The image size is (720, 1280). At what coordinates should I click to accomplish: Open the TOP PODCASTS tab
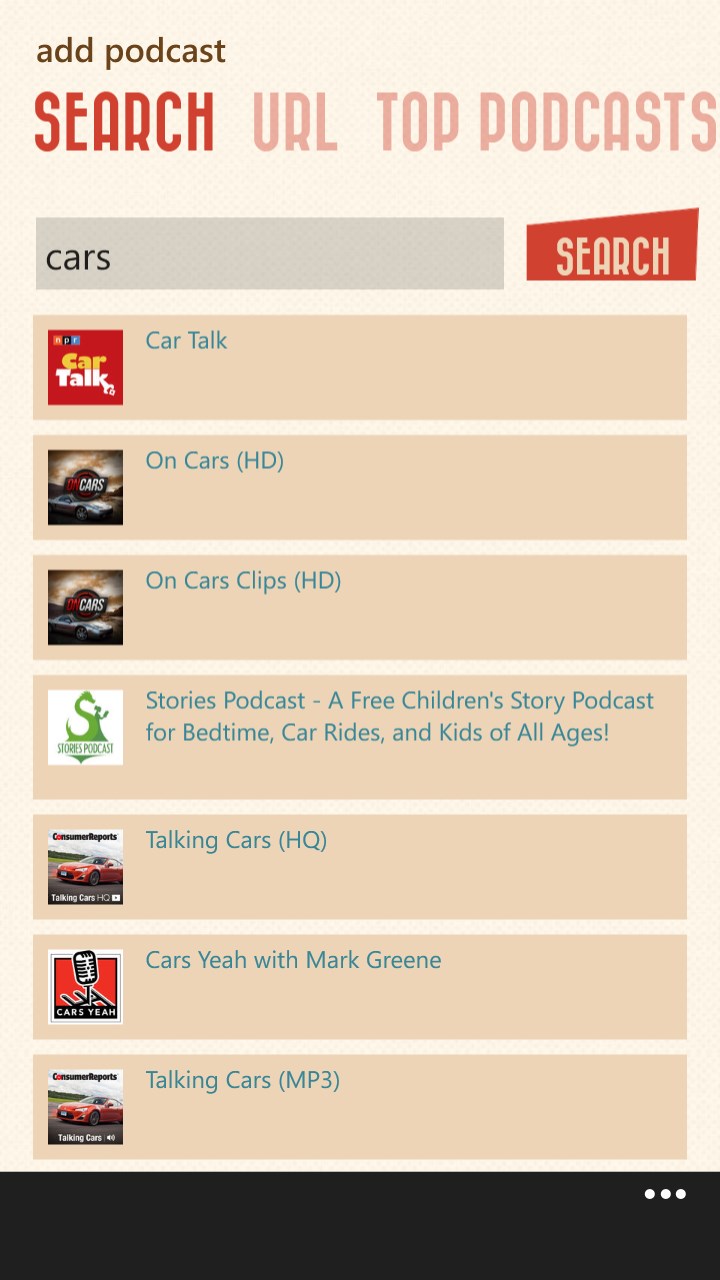(x=545, y=122)
